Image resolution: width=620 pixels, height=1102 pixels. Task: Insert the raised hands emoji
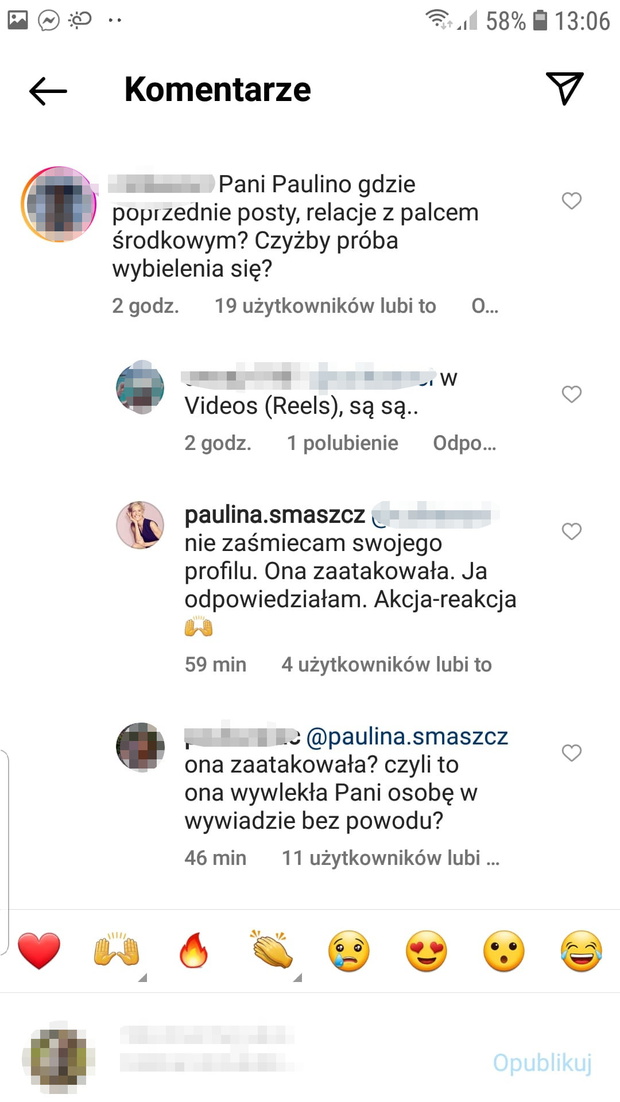pyautogui.click(x=117, y=950)
